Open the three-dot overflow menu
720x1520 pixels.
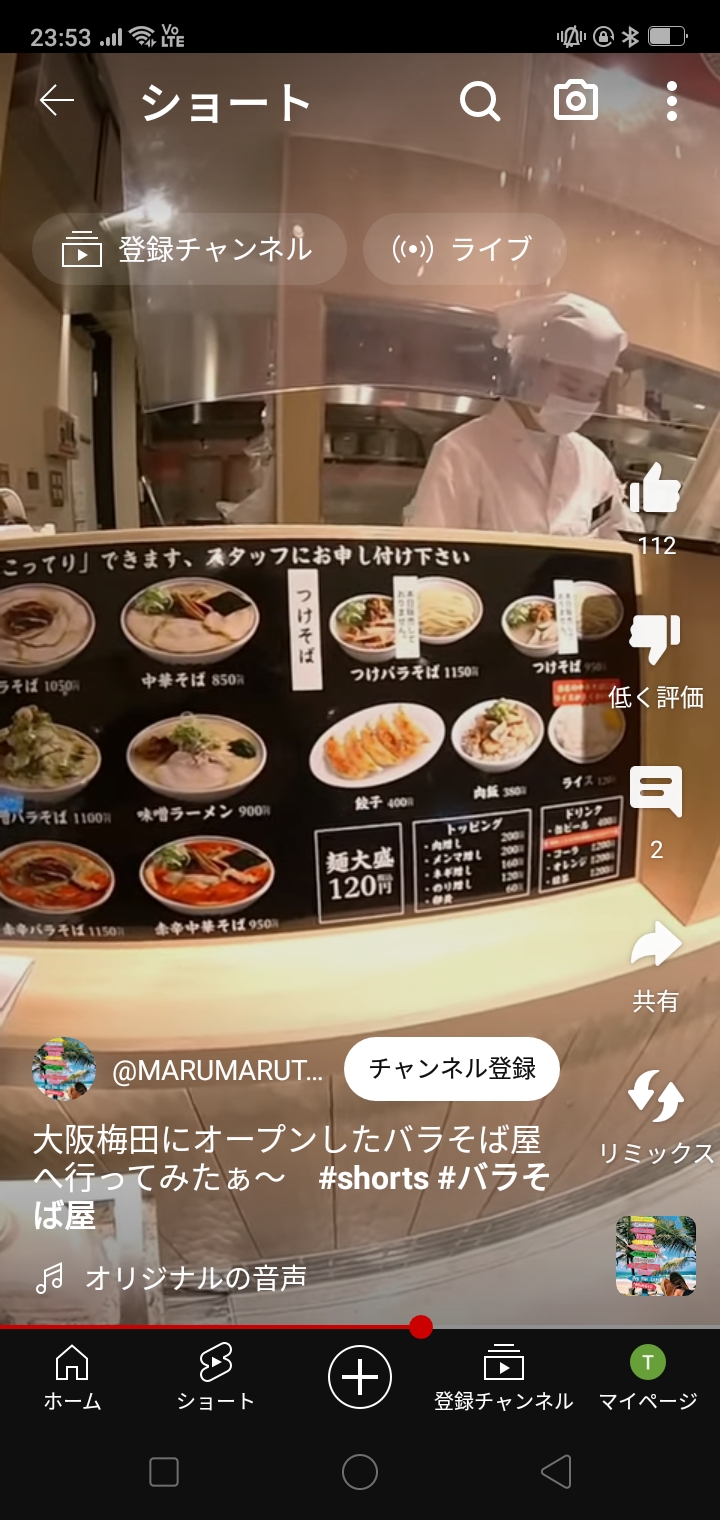pos(671,101)
